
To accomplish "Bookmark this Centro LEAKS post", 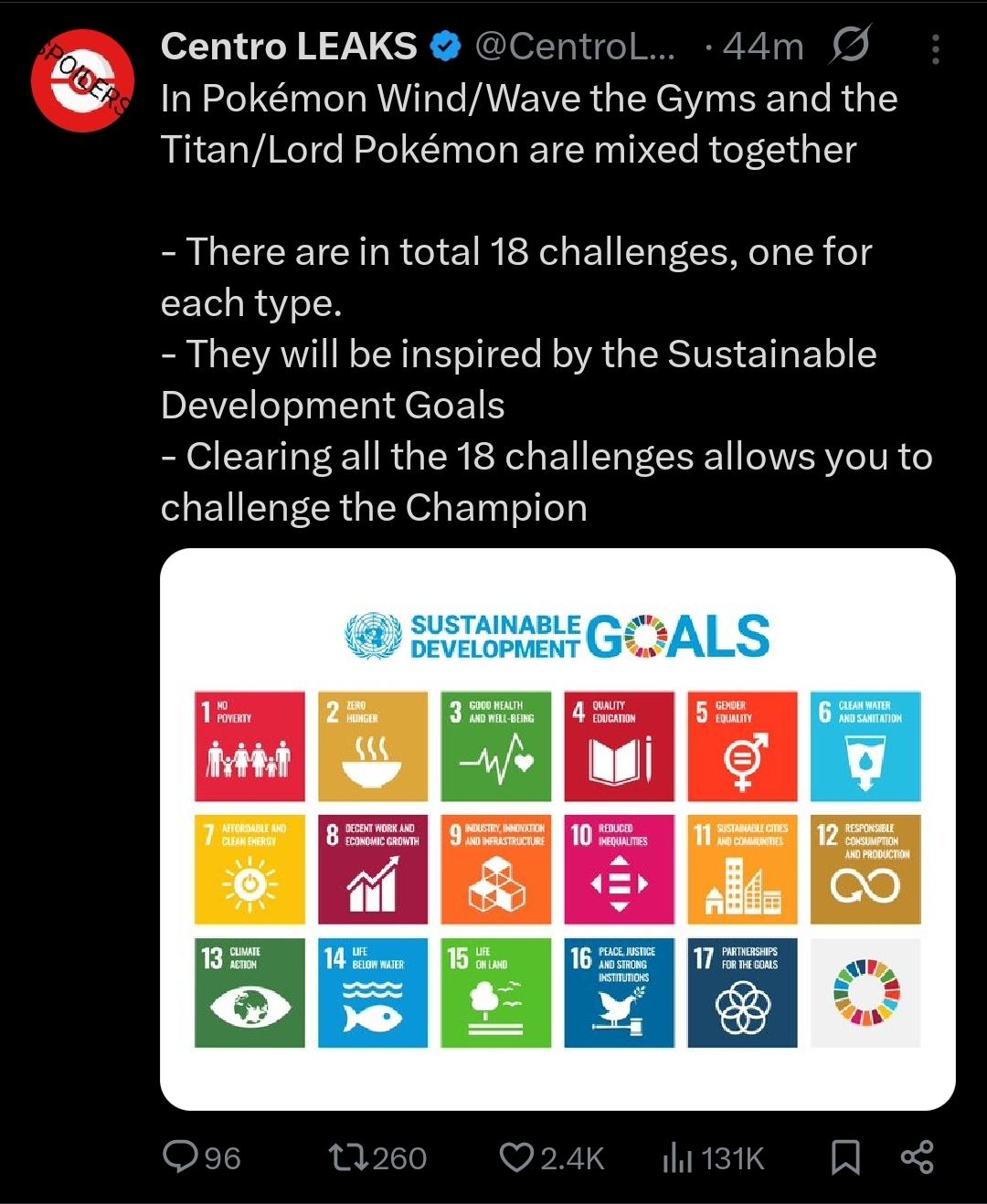I will pos(845,1157).
